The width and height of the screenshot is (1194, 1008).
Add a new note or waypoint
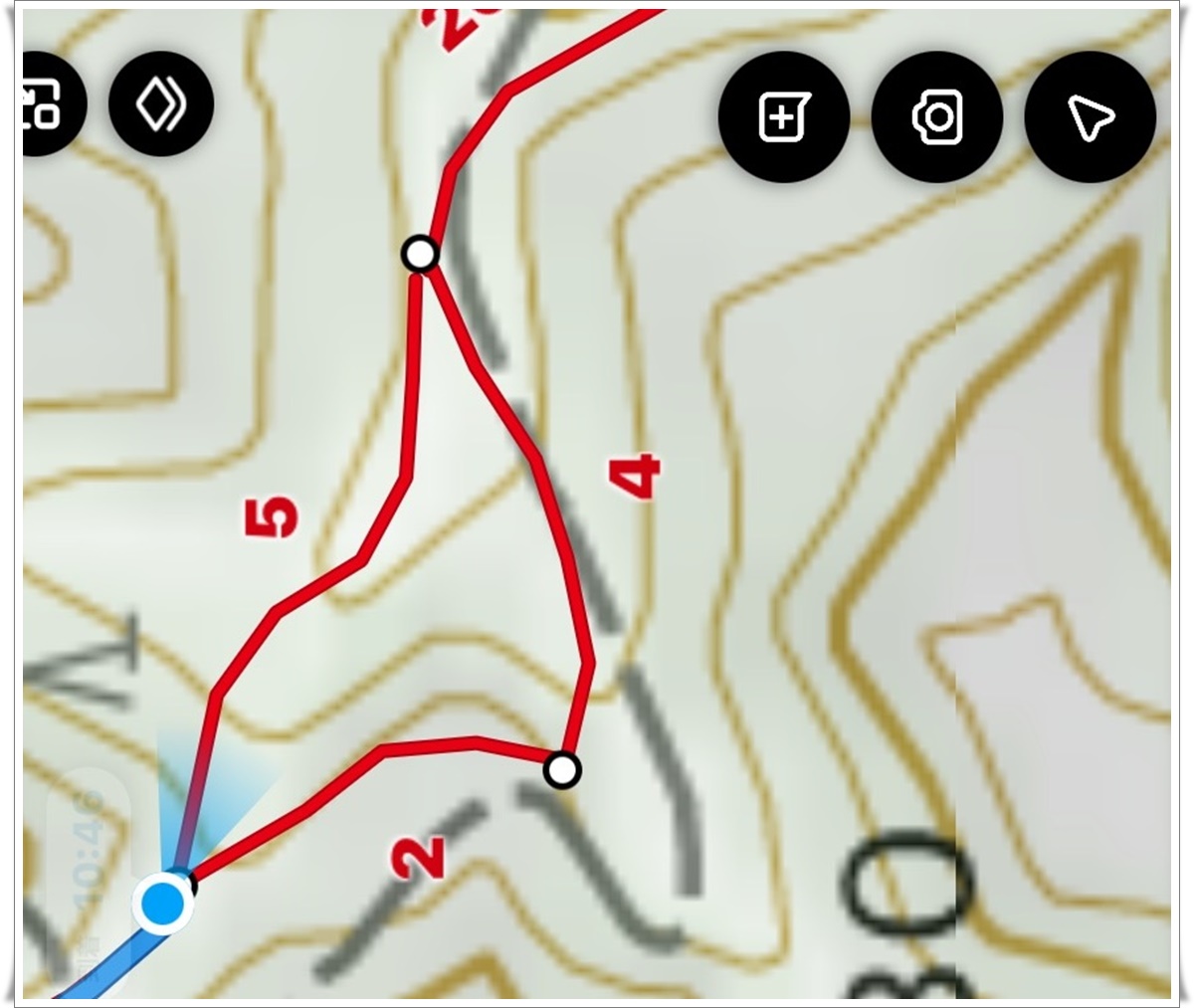tap(784, 117)
